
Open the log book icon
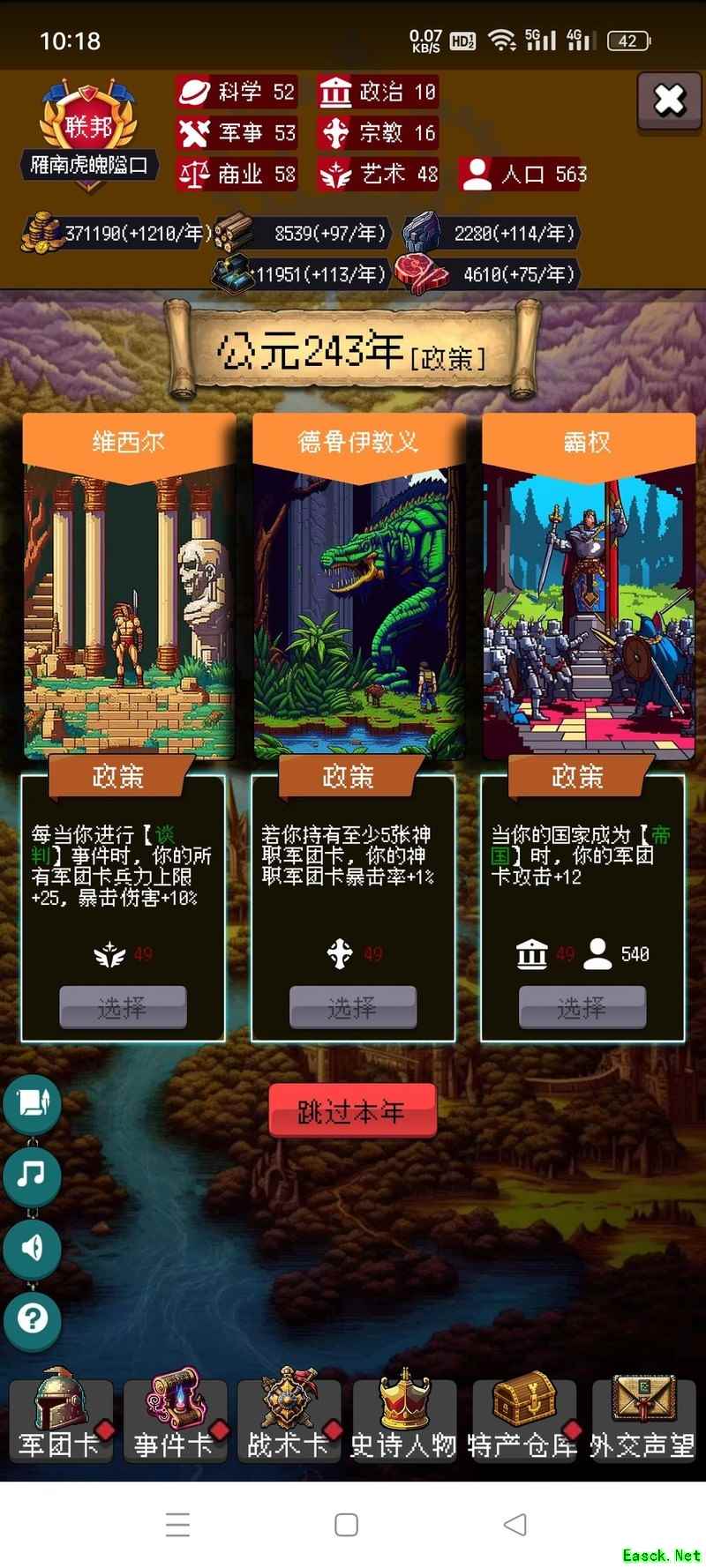(33, 1102)
